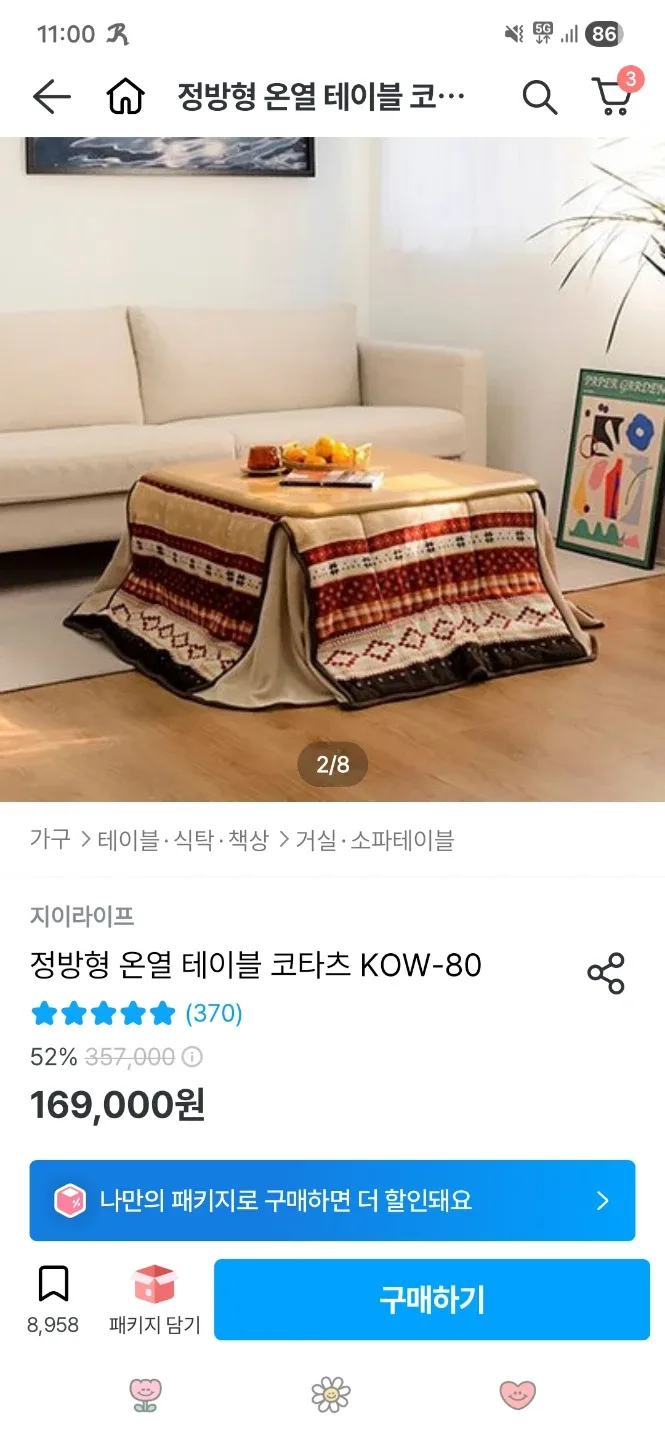The image size is (665, 1440).
Task: Open 거실·소파테이블 breadcrumb category
Action: (374, 840)
